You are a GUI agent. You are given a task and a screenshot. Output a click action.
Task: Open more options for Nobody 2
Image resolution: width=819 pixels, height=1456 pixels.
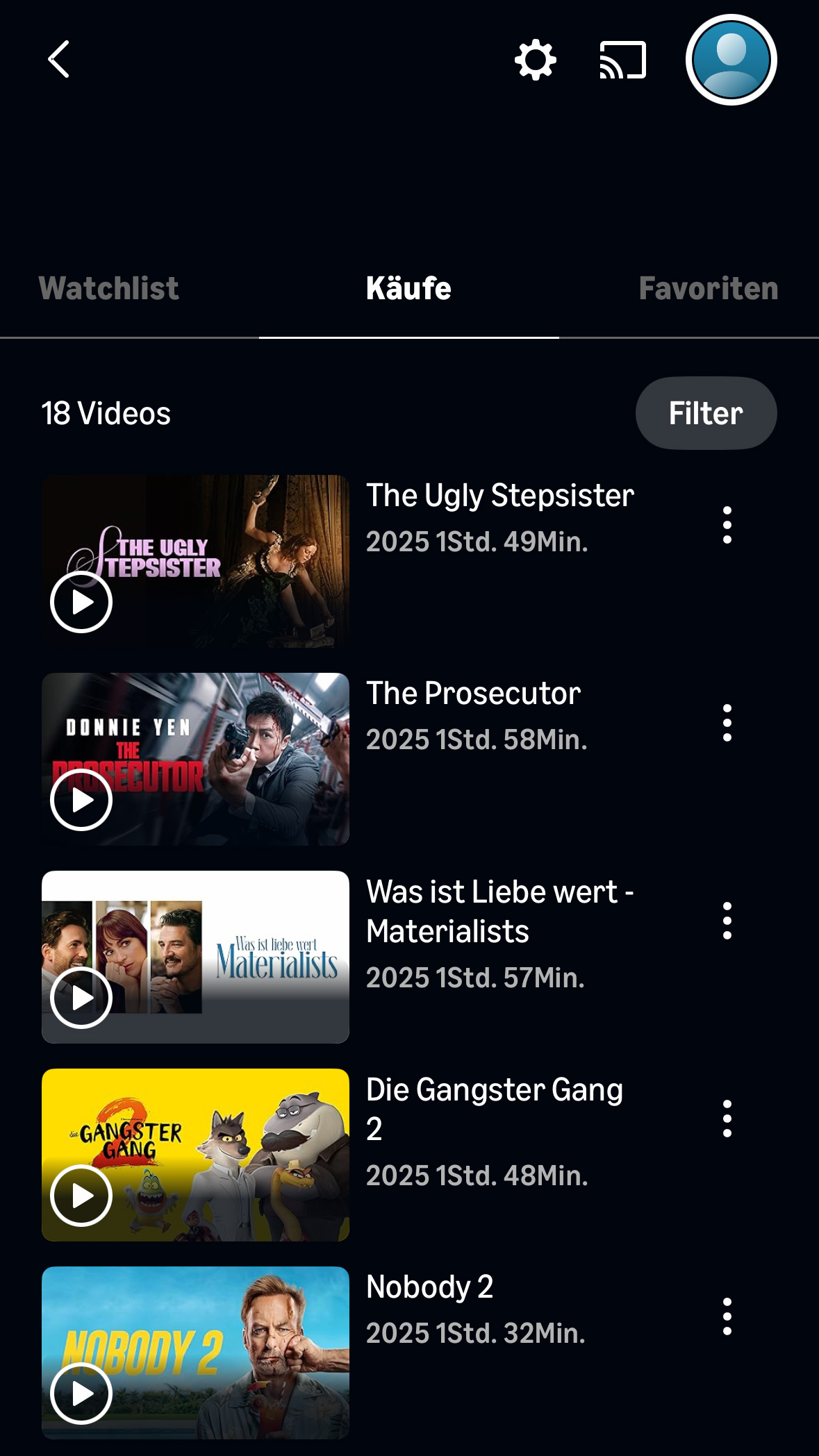[727, 1316]
